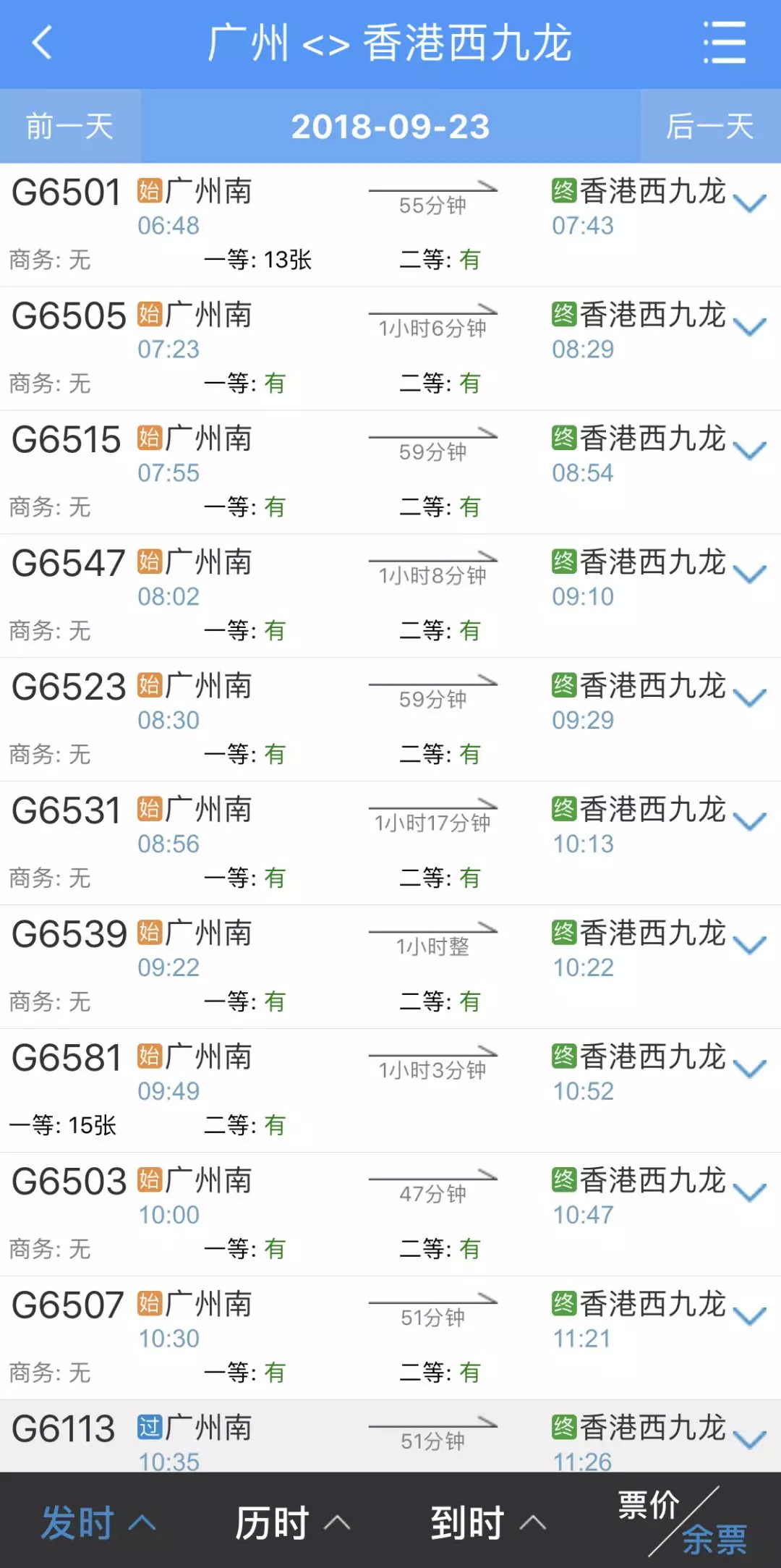Image resolution: width=781 pixels, height=1568 pixels.
Task: Switch the ticket price / remaining tickets view
Action: click(x=683, y=1522)
